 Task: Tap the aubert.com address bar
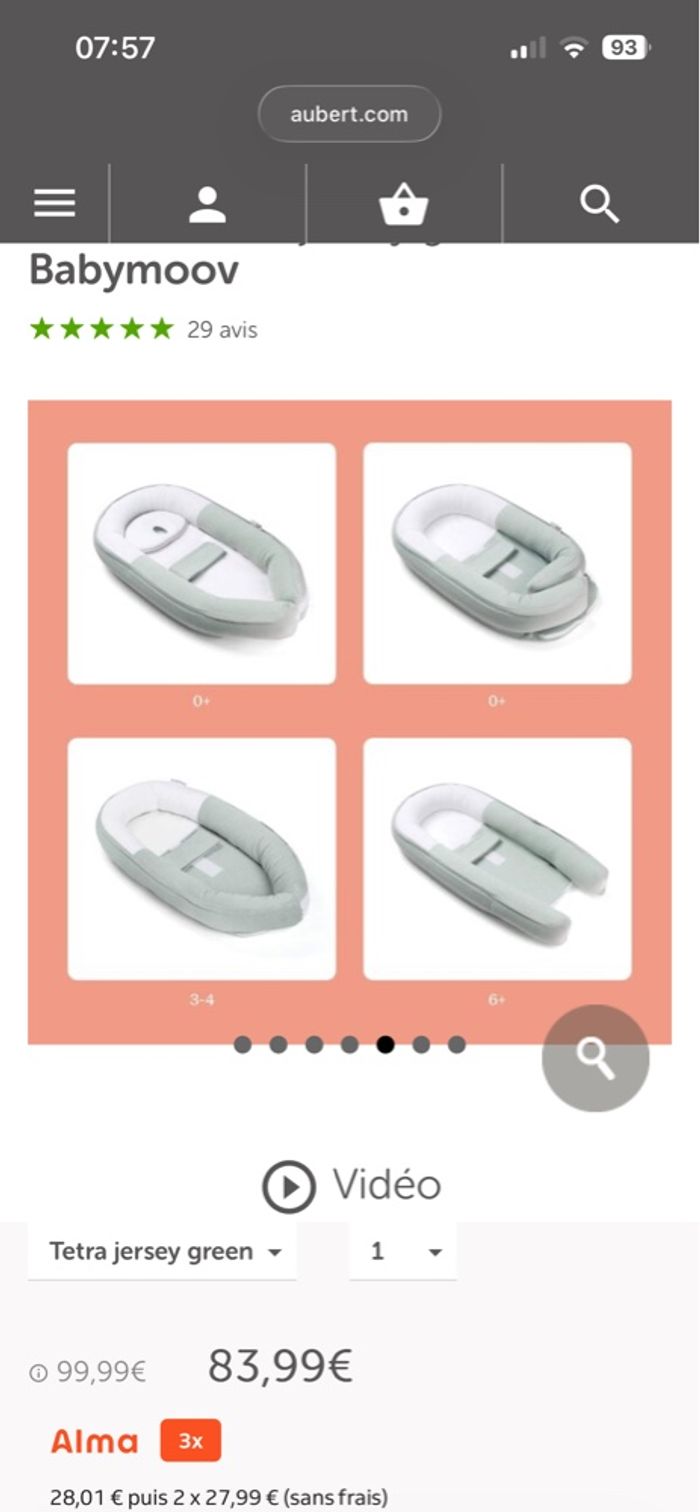(x=349, y=114)
